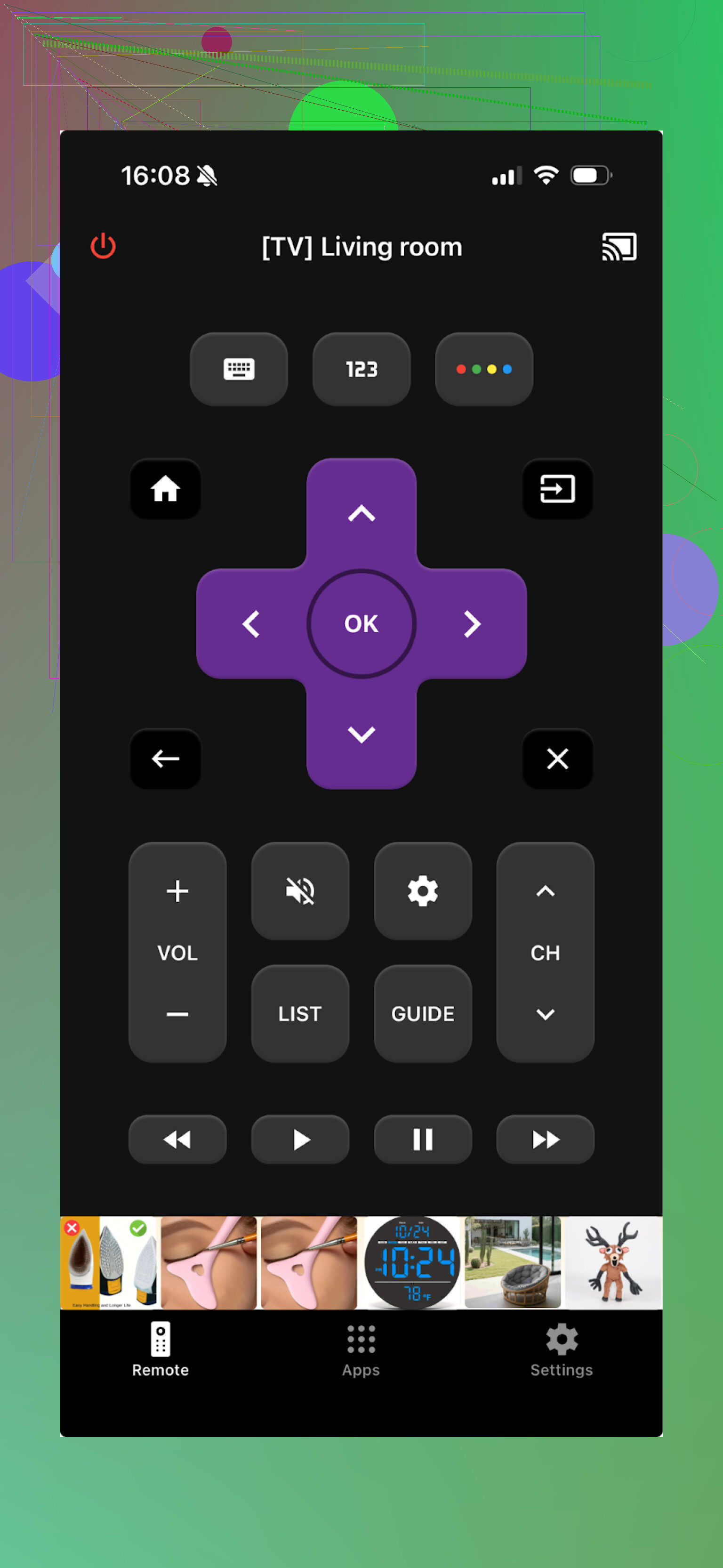The width and height of the screenshot is (723, 1568).
Task: Exit with the X button
Action: (557, 759)
